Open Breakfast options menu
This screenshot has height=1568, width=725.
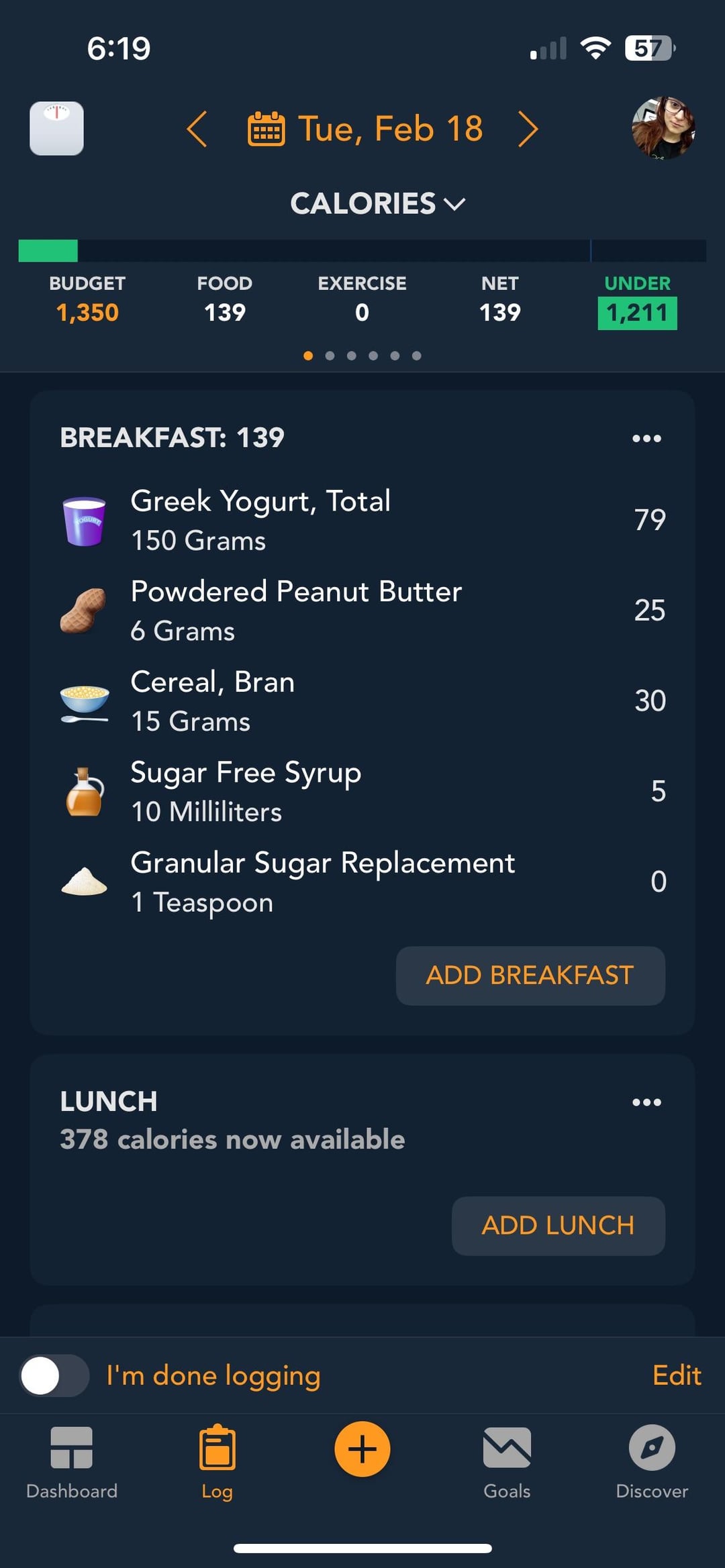tap(646, 438)
